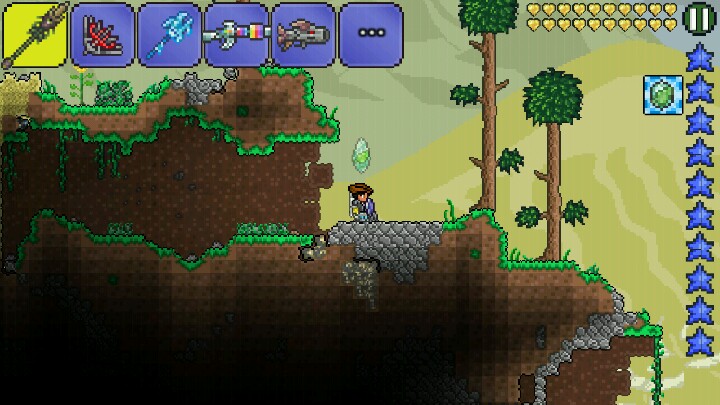This screenshot has width=720, height=405.
Task: Select the fish-shaped gun hotbar slot
Action: (304, 35)
